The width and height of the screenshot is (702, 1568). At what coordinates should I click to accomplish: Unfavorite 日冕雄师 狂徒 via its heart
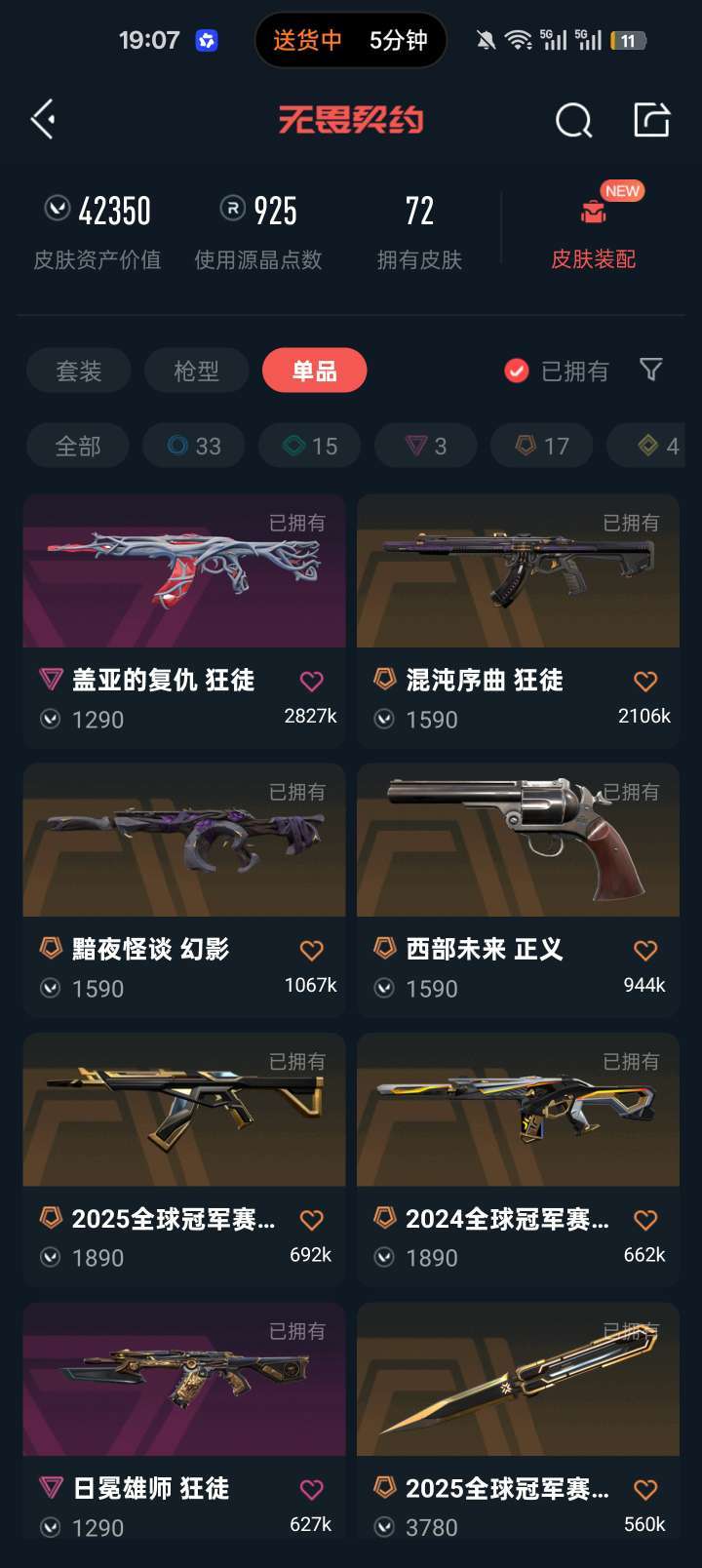tap(310, 1490)
